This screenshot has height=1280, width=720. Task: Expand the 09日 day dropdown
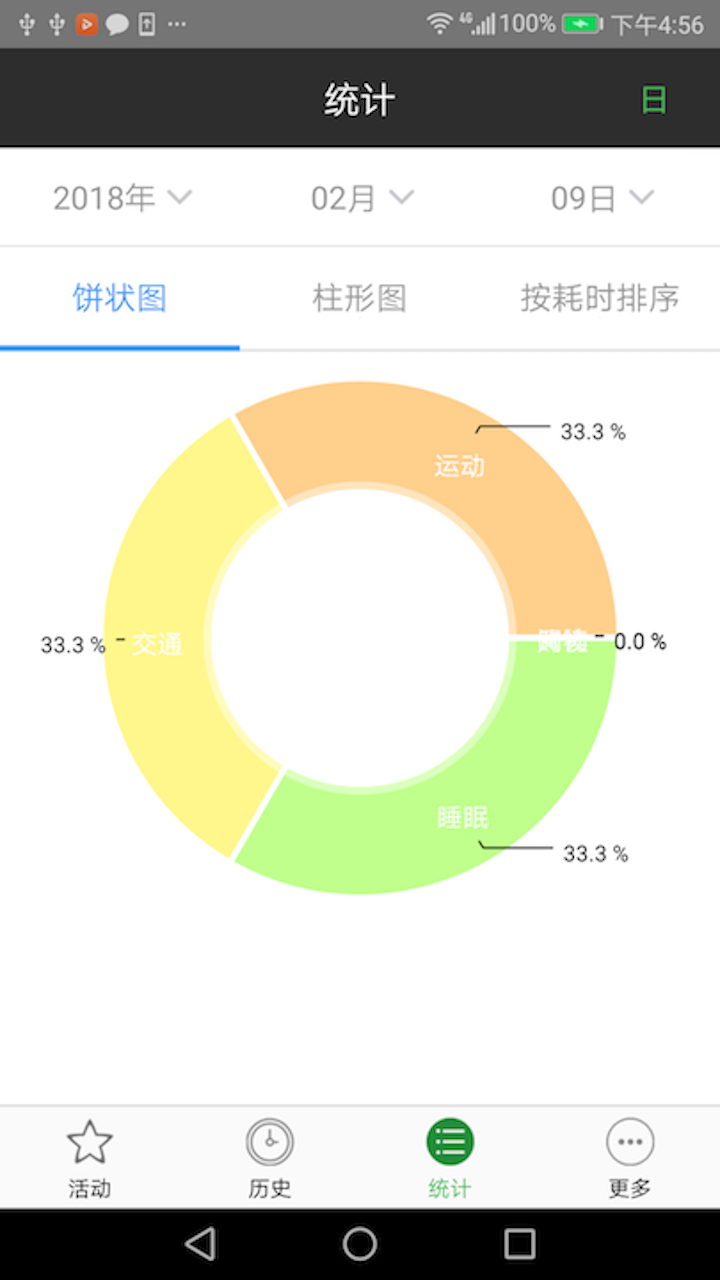tap(600, 197)
